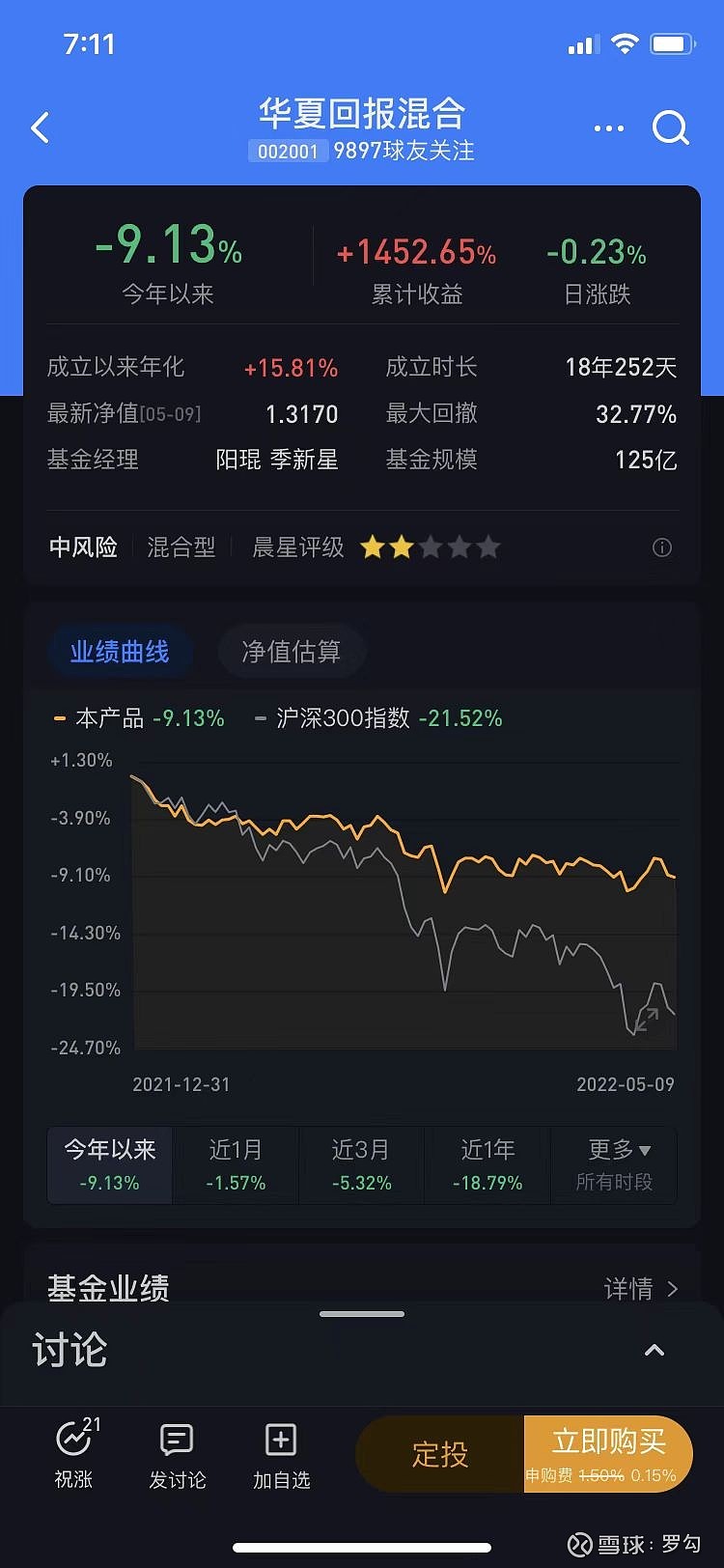Switch to the 净值估算 tab
This screenshot has width=724, height=1568.
point(292,651)
